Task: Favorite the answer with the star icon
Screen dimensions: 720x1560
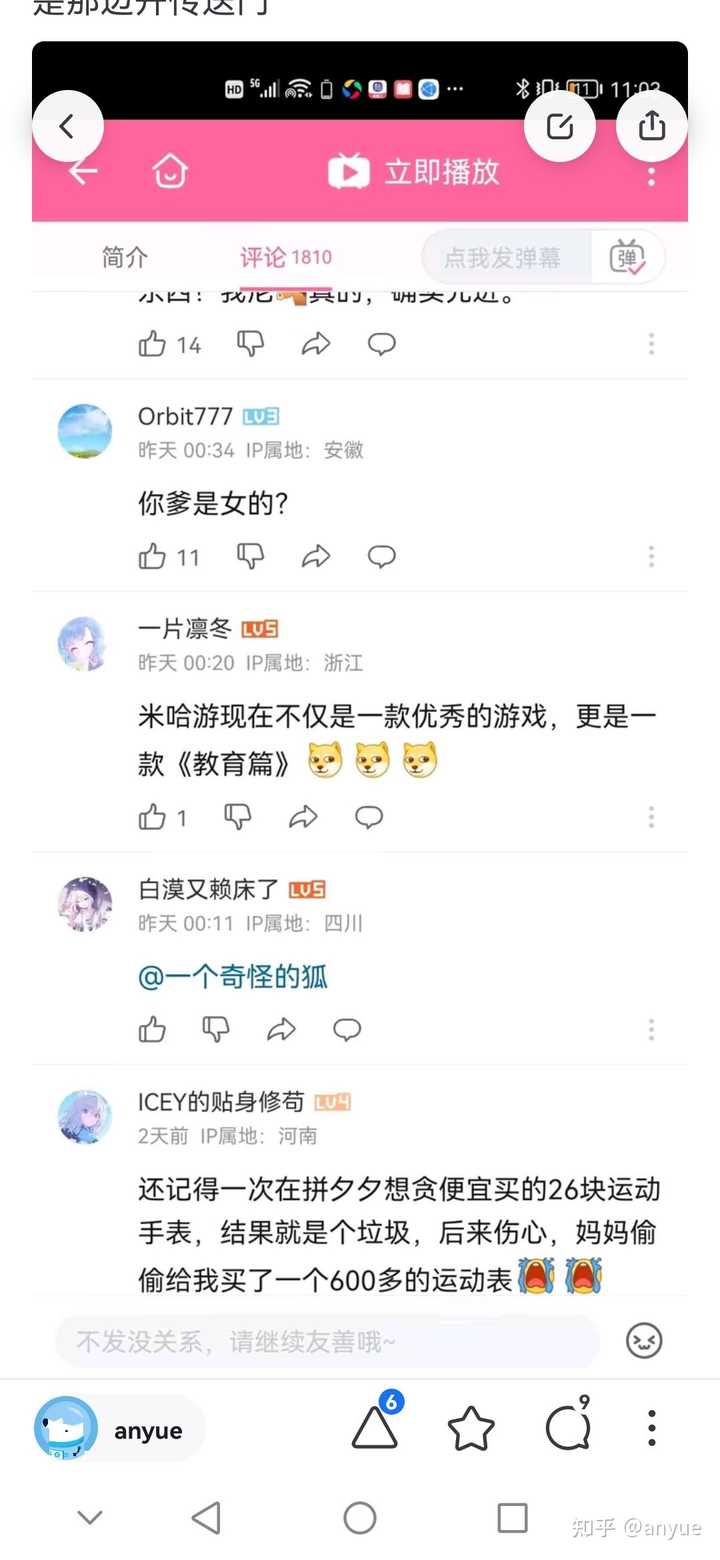Action: pyautogui.click(x=471, y=1430)
